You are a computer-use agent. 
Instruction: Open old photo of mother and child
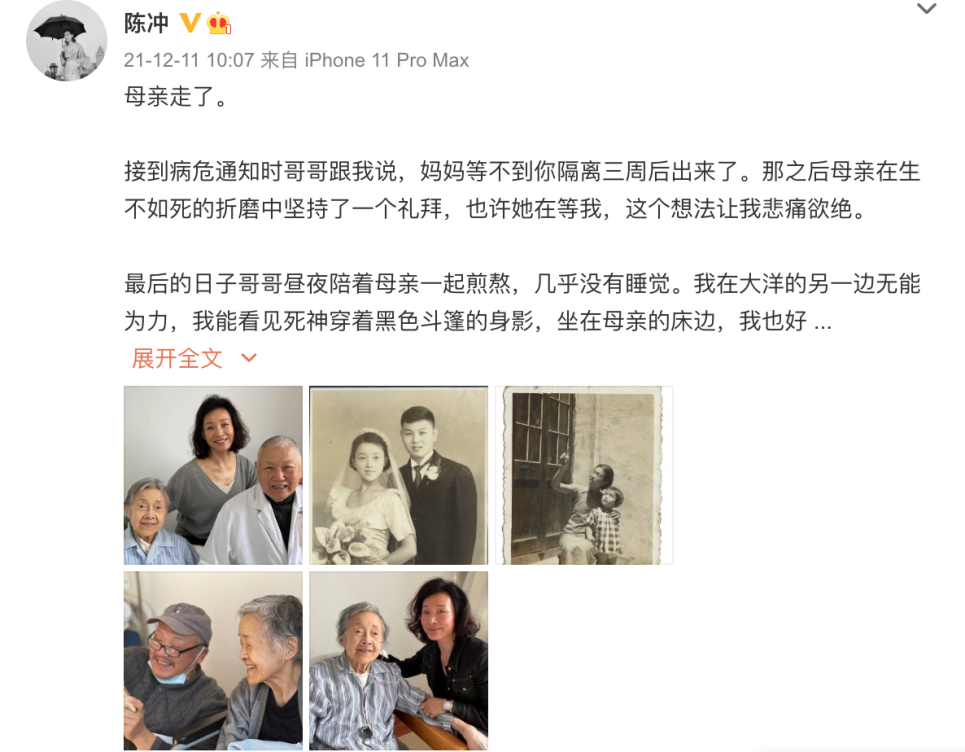click(584, 475)
